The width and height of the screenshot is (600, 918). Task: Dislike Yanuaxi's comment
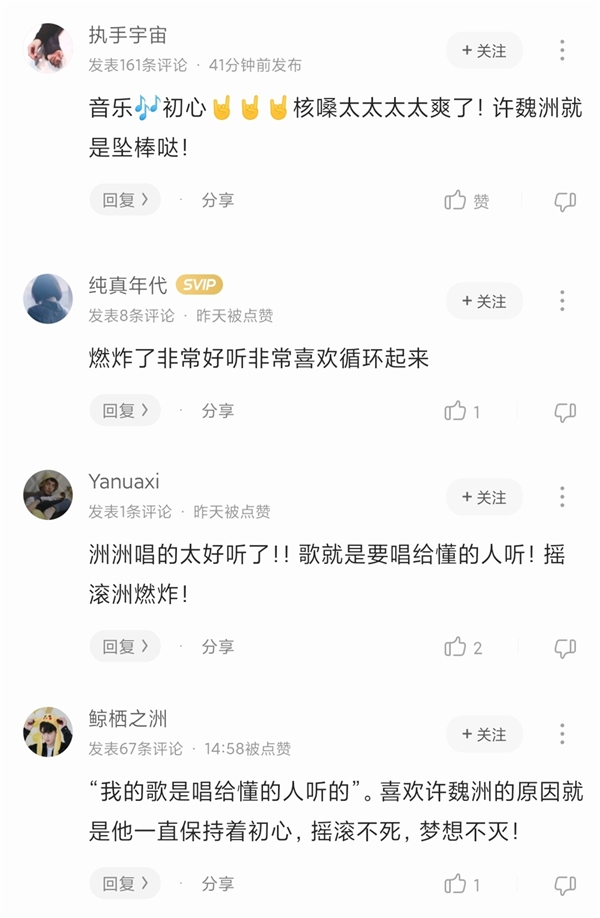point(565,648)
